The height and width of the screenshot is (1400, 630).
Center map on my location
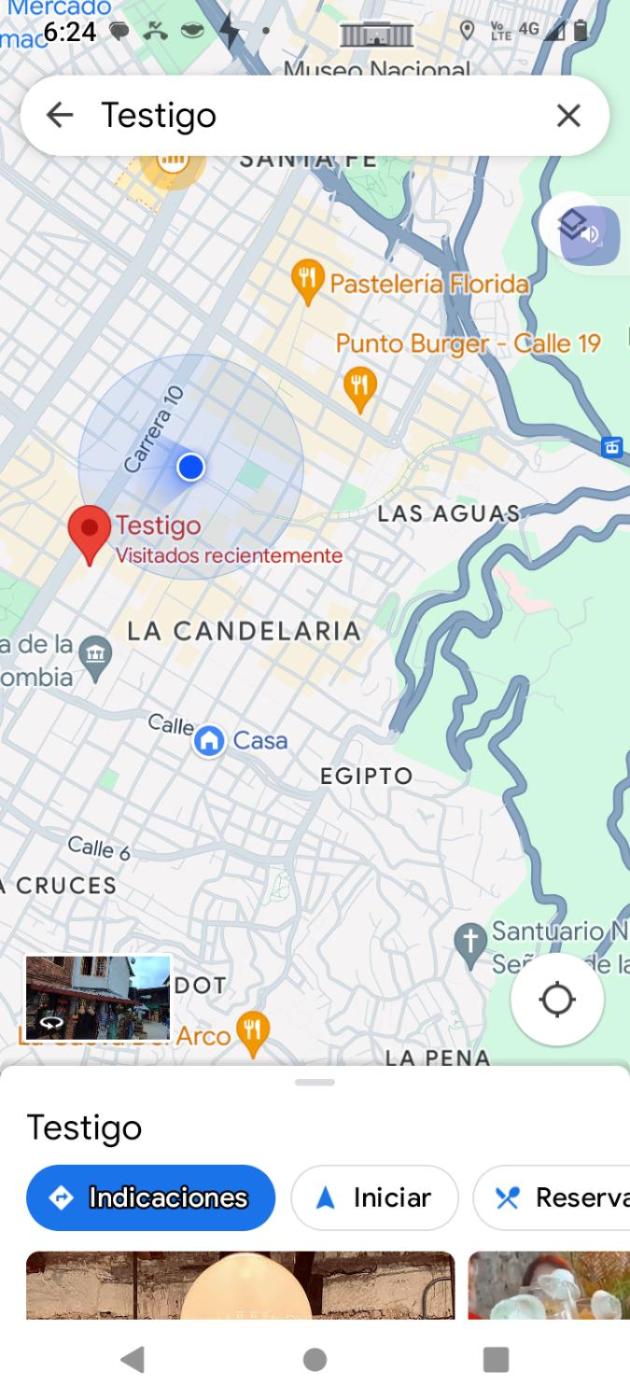click(x=557, y=999)
